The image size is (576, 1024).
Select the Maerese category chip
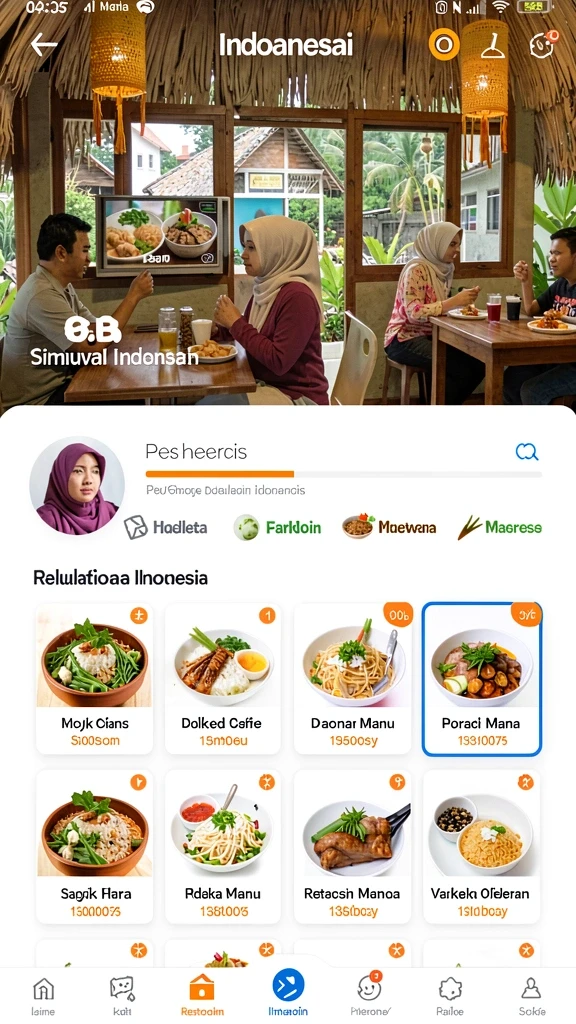pyautogui.click(x=500, y=527)
